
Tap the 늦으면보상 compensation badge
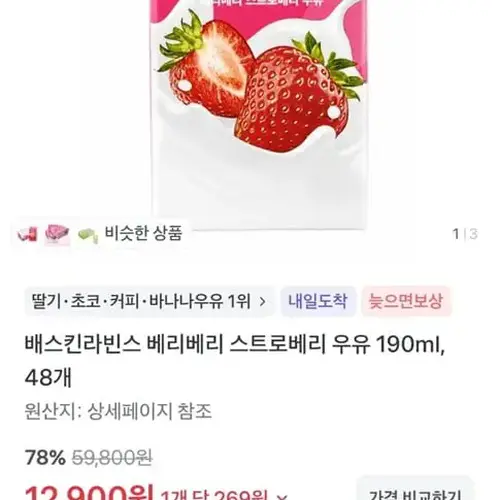406,301
